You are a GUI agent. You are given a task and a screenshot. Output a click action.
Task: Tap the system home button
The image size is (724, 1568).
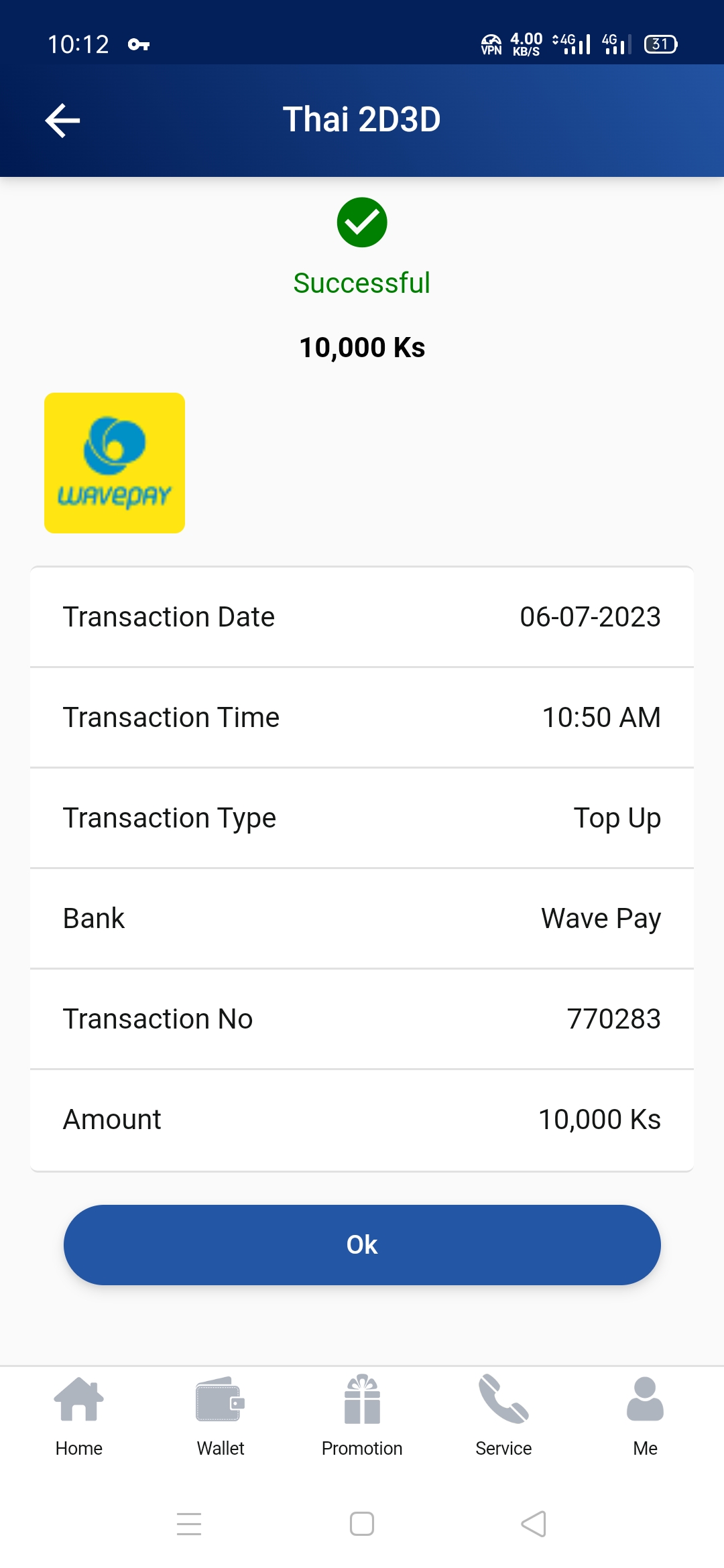362,1524
